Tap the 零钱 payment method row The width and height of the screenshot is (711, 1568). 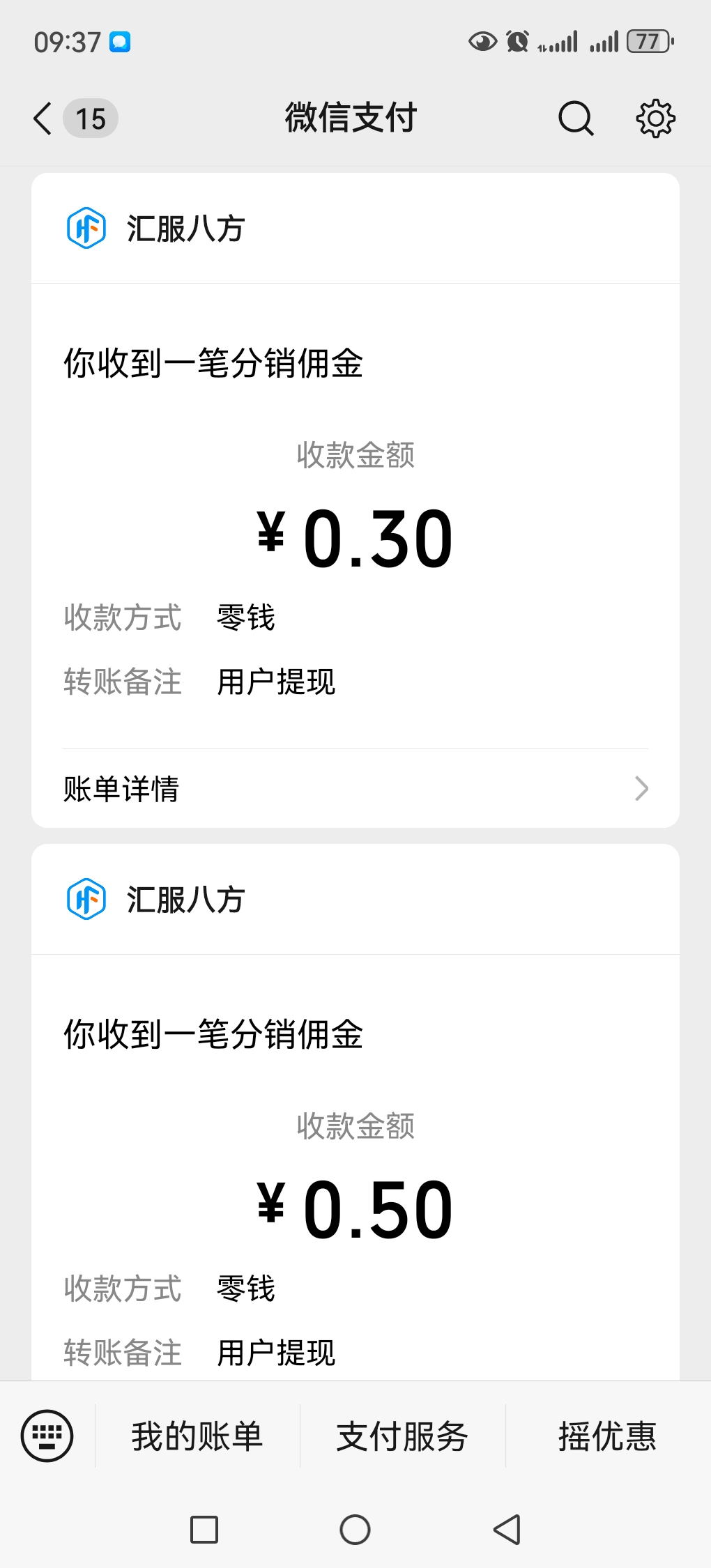point(245,617)
